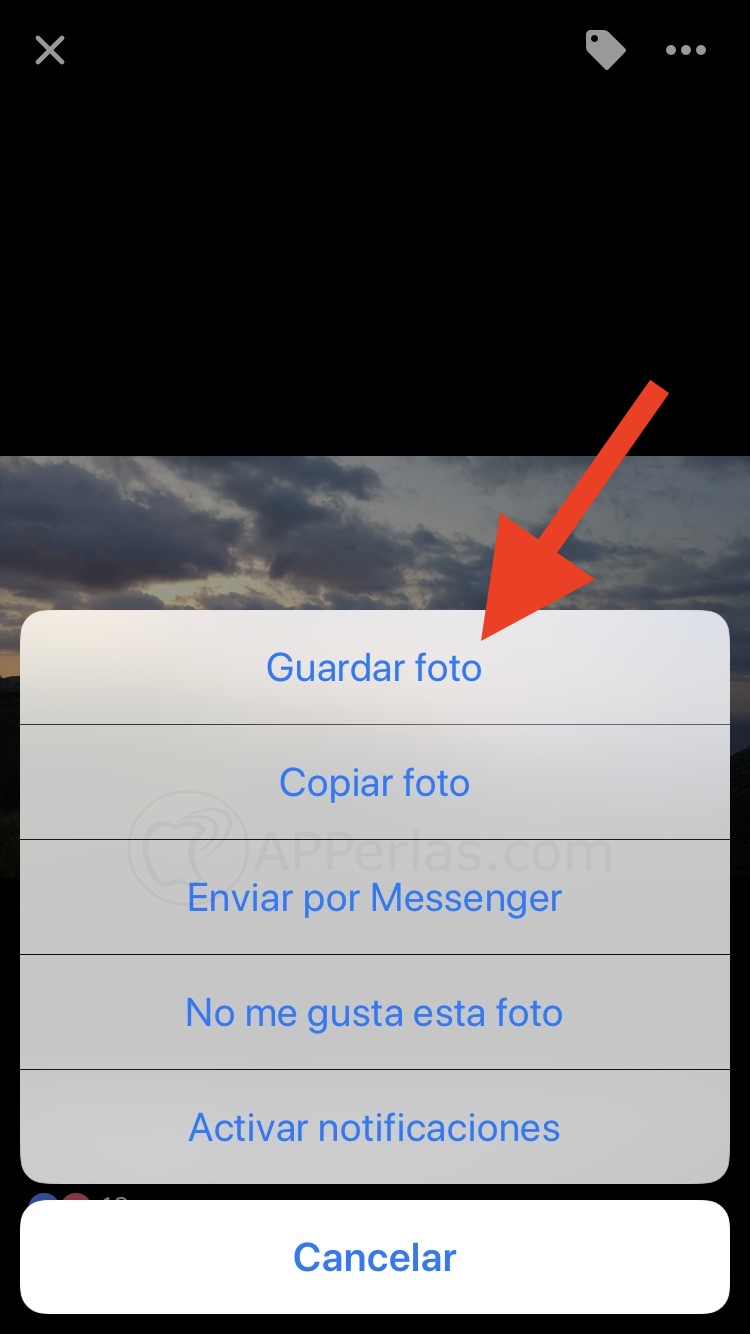
Task: Select Activar notificaciones
Action: tap(374, 1128)
